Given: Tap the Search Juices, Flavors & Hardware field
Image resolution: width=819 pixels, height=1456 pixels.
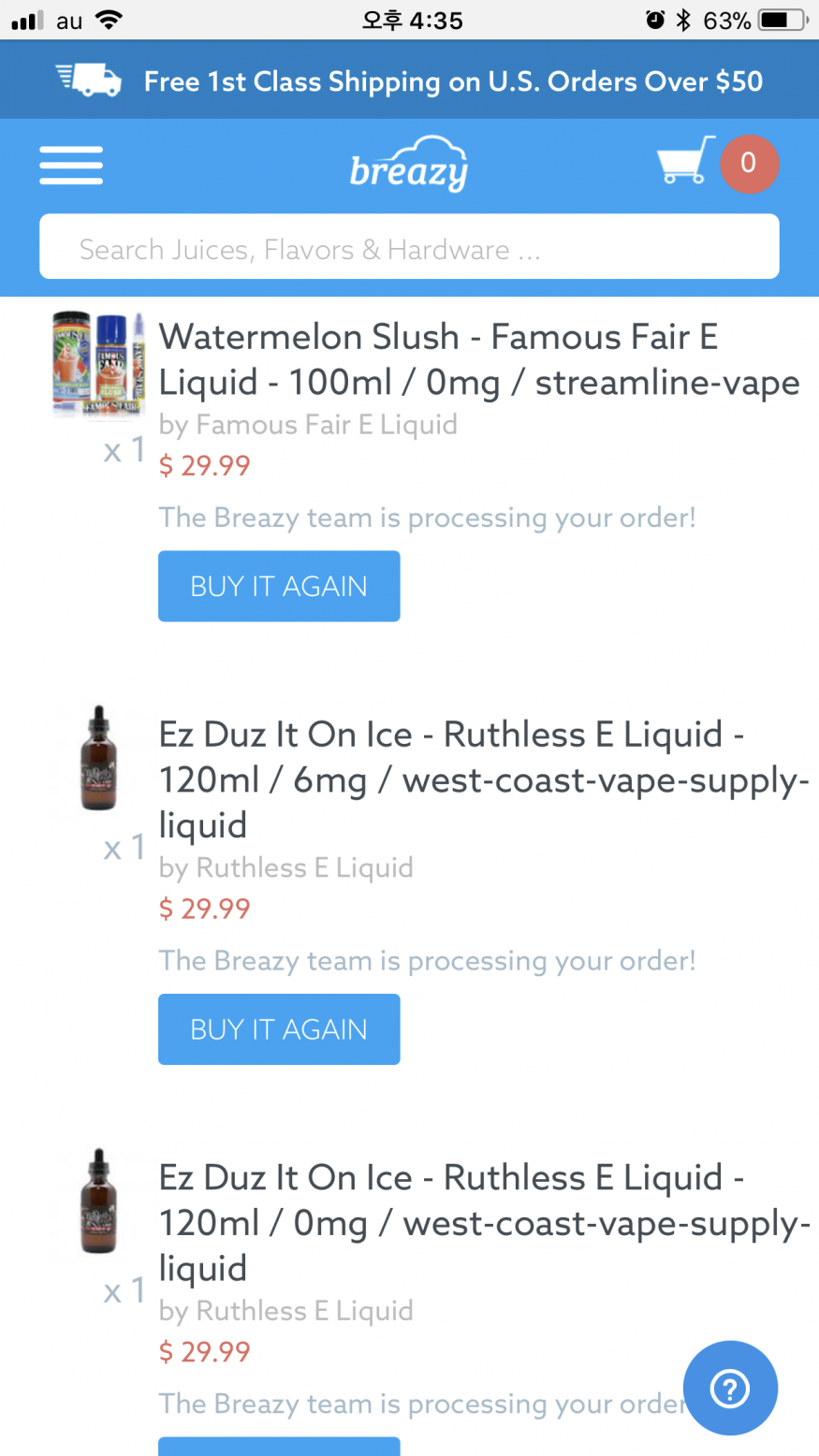Looking at the screenshot, I should click(x=409, y=249).
